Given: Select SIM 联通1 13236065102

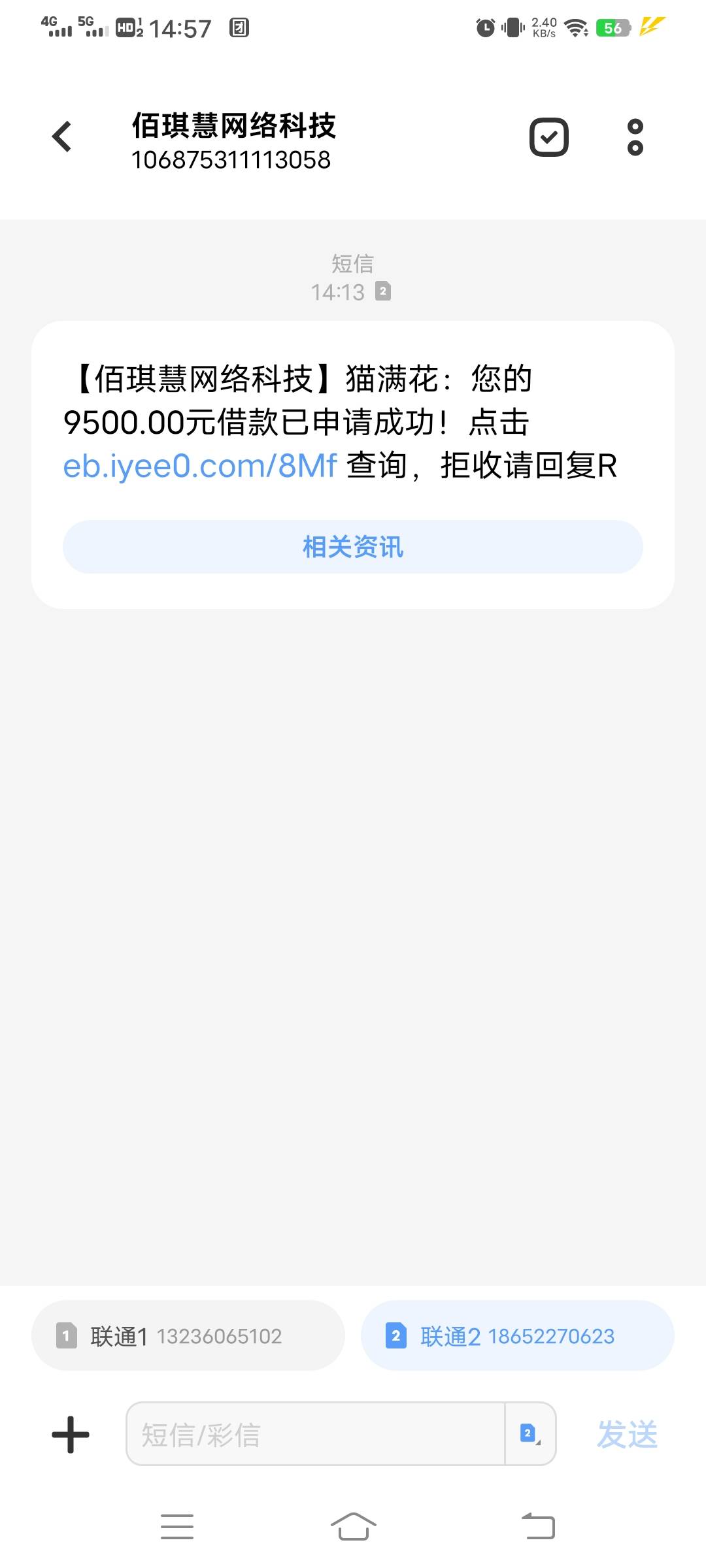Looking at the screenshot, I should click(188, 1336).
